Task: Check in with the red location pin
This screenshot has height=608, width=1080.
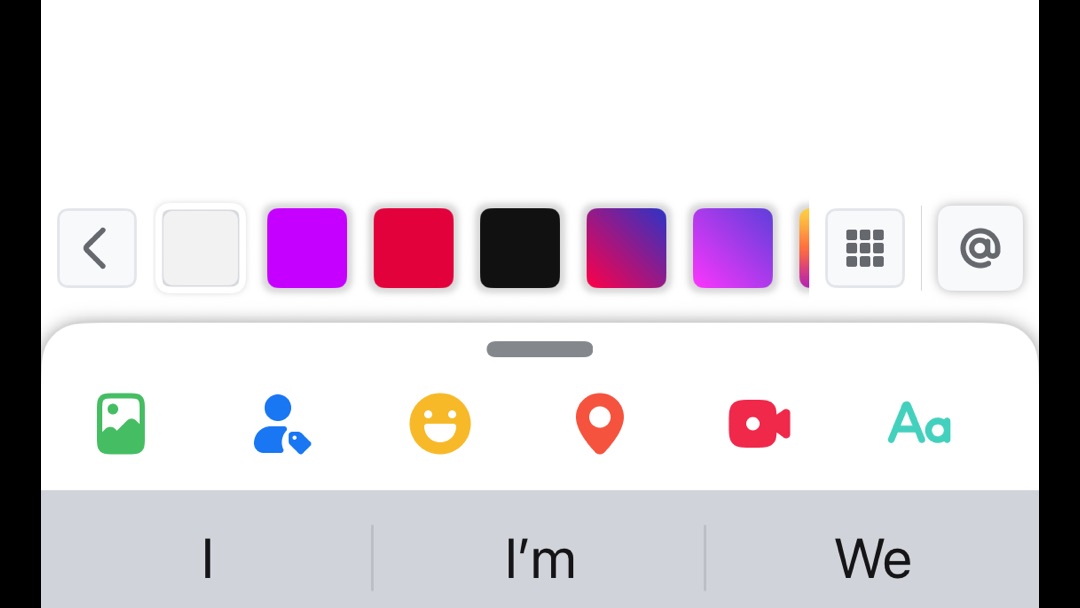Action: tap(600, 424)
